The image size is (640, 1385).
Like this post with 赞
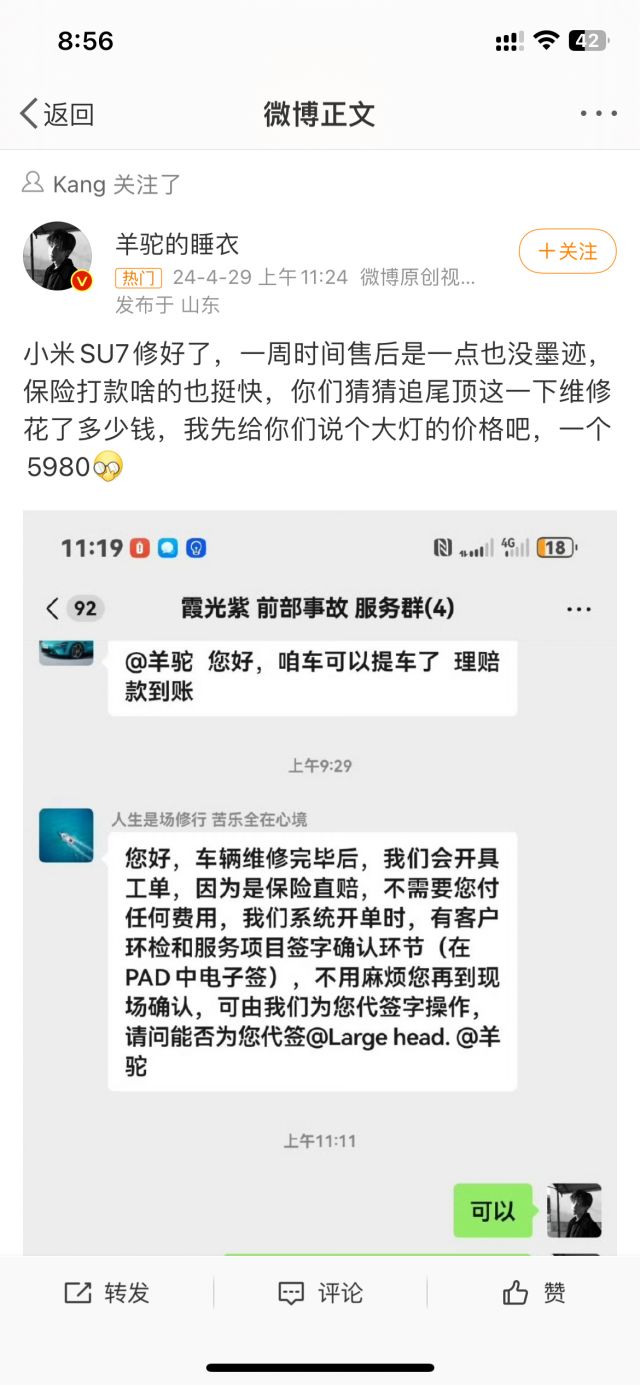click(x=534, y=1293)
